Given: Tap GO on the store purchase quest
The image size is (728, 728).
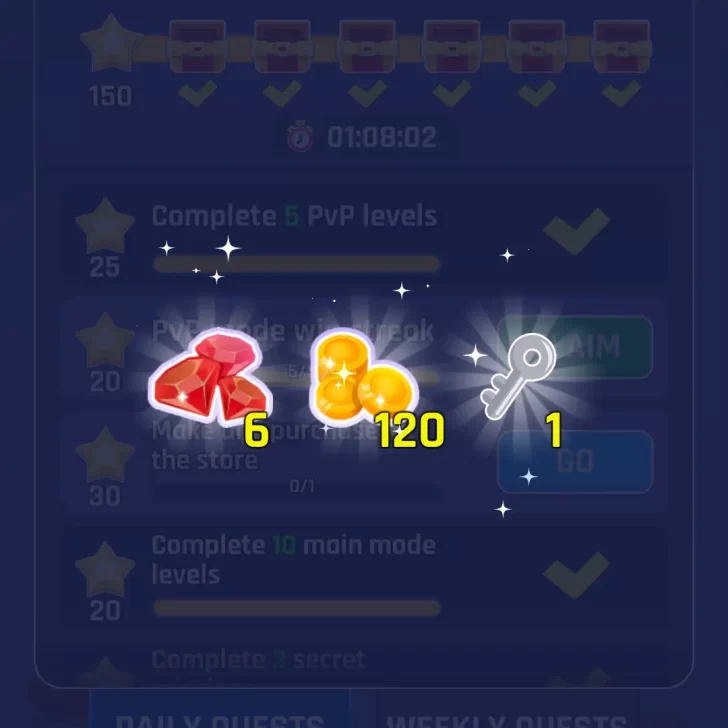Looking at the screenshot, I should [575, 461].
